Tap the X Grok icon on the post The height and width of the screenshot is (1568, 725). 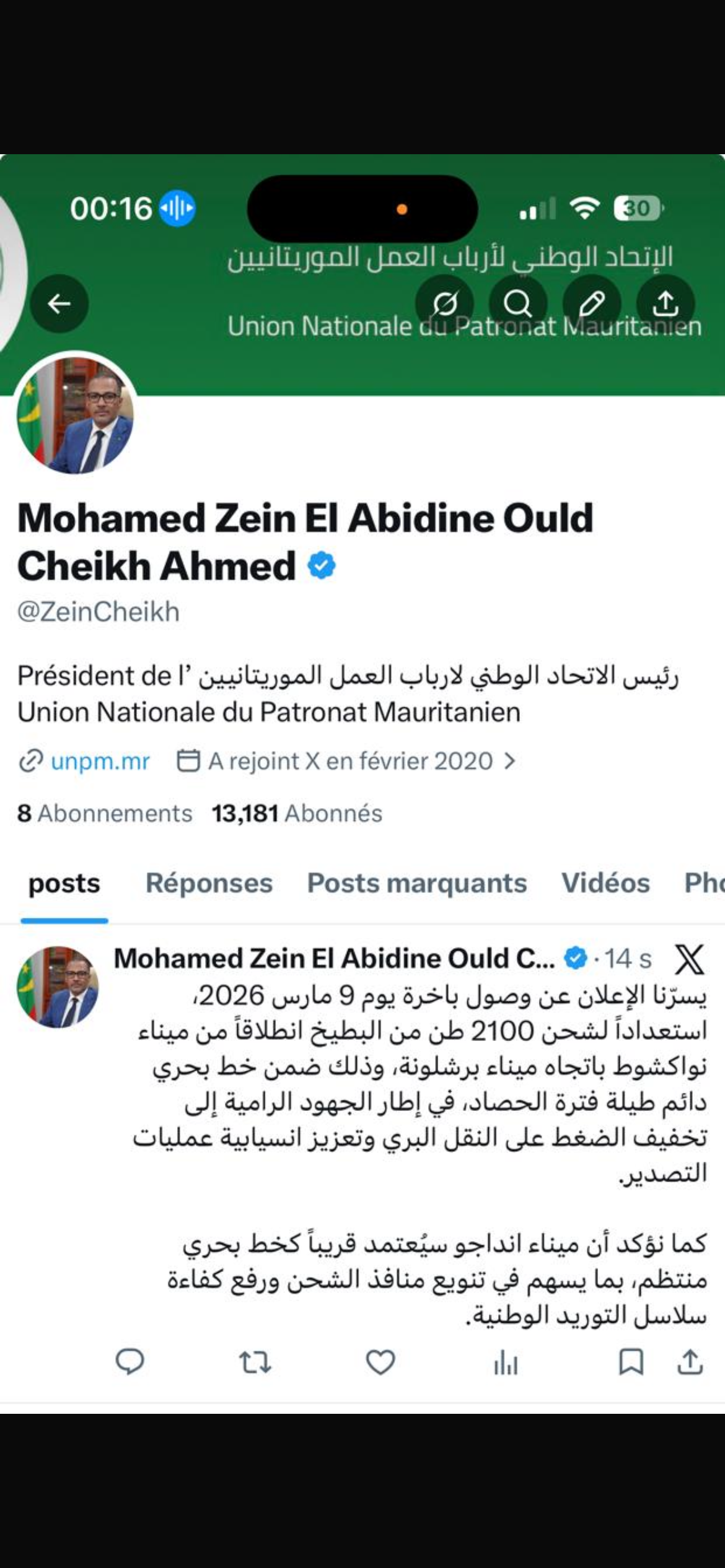pos(689,959)
